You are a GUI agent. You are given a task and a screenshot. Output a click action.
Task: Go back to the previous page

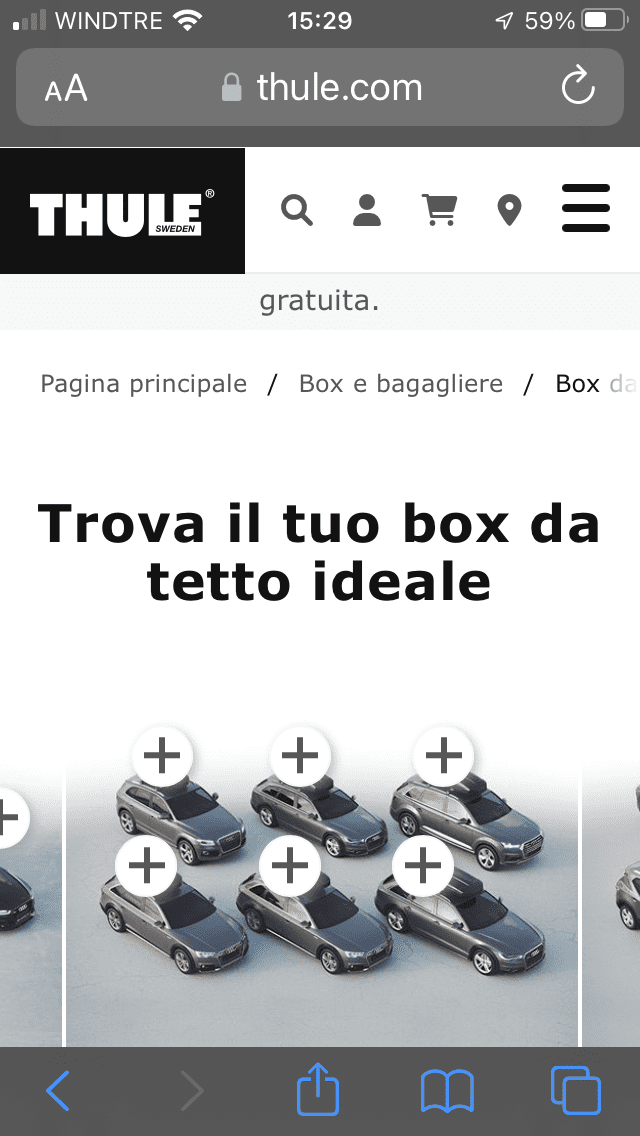(58, 1090)
